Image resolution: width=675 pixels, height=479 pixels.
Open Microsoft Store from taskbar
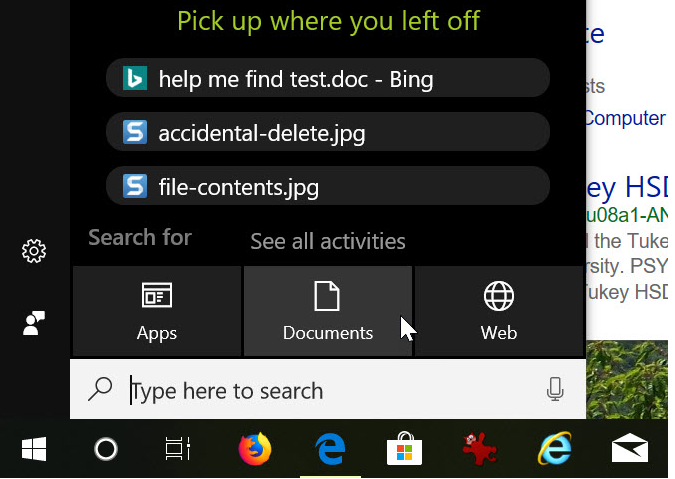(404, 450)
